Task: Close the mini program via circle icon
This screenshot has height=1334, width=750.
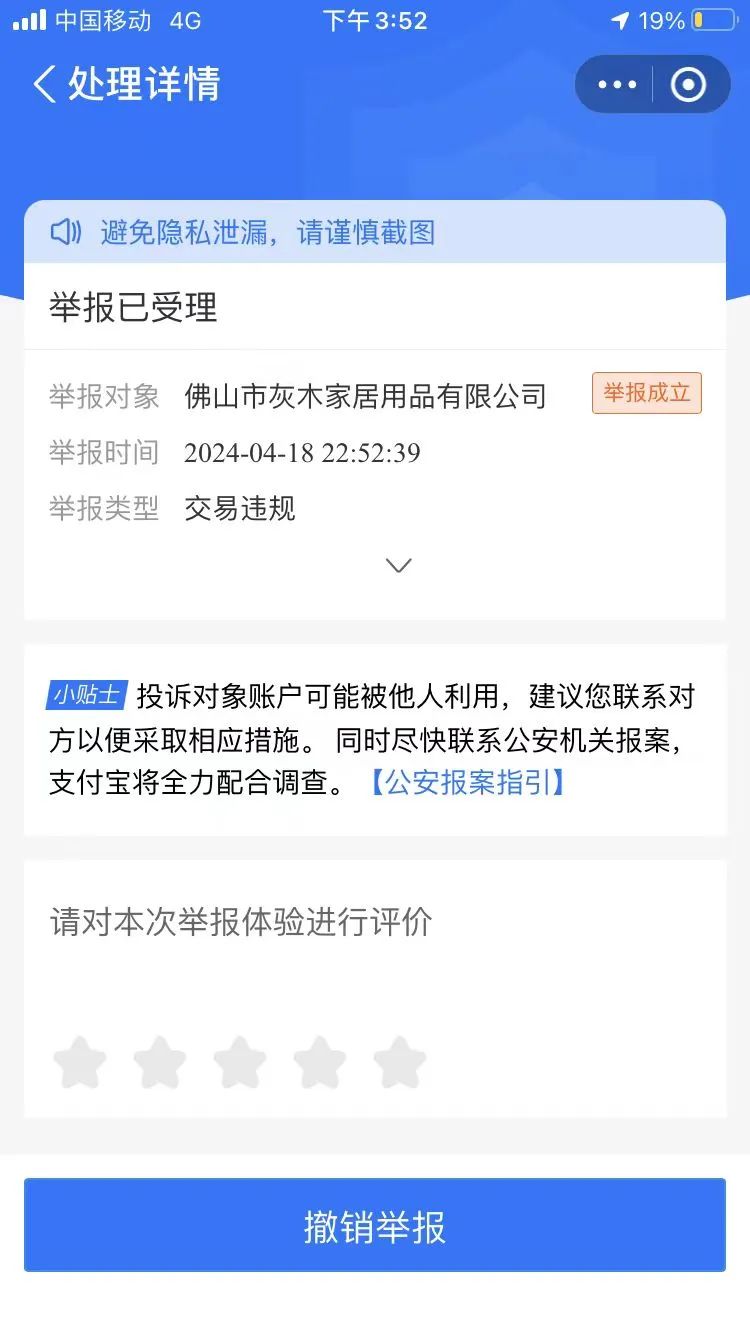Action: click(688, 84)
